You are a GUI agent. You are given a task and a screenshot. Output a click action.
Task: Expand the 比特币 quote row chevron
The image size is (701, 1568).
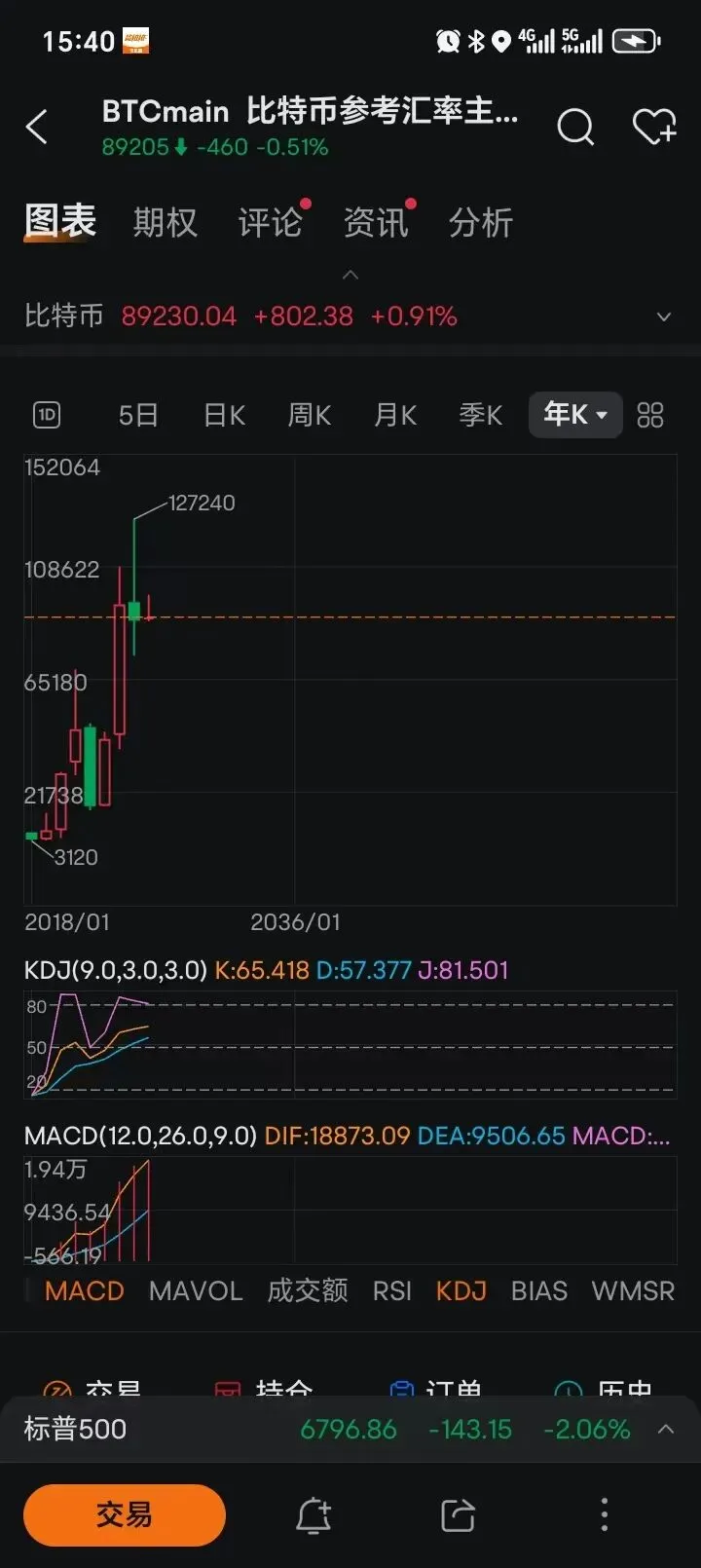(x=664, y=317)
